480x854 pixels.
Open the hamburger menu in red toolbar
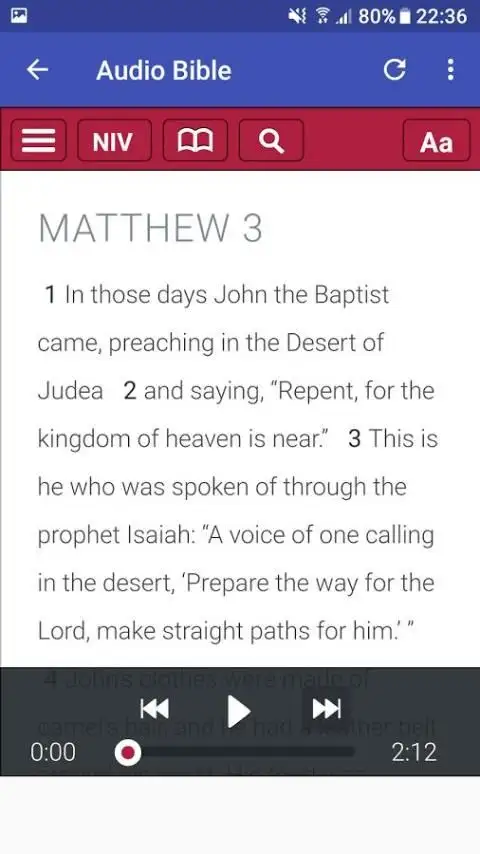(38, 141)
